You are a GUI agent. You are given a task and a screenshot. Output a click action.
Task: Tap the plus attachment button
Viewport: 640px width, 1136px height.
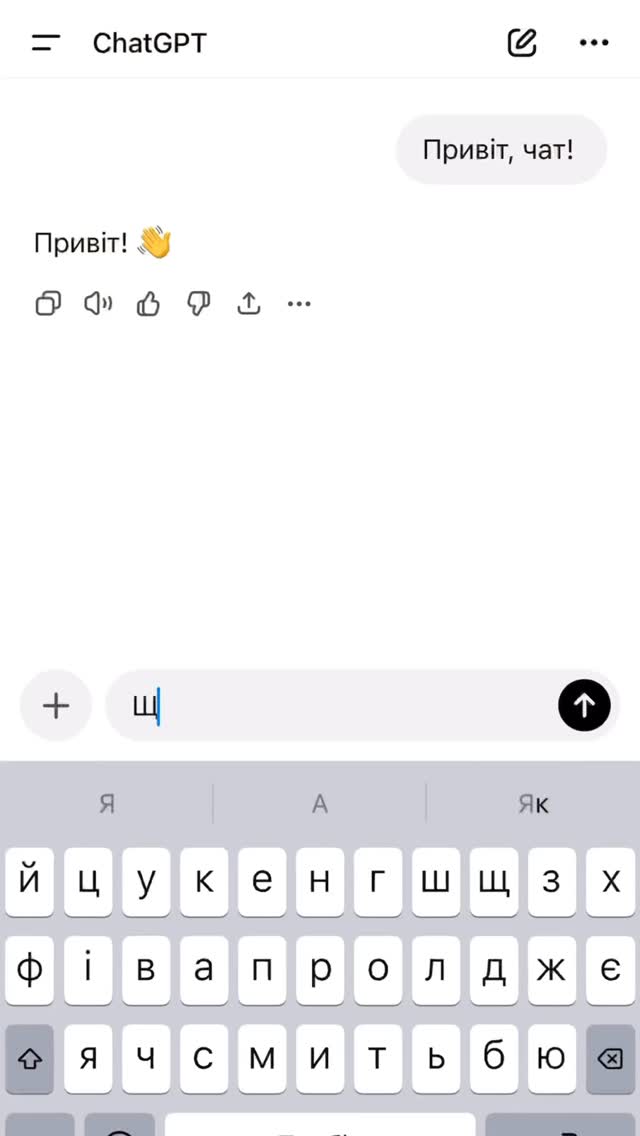[56, 706]
